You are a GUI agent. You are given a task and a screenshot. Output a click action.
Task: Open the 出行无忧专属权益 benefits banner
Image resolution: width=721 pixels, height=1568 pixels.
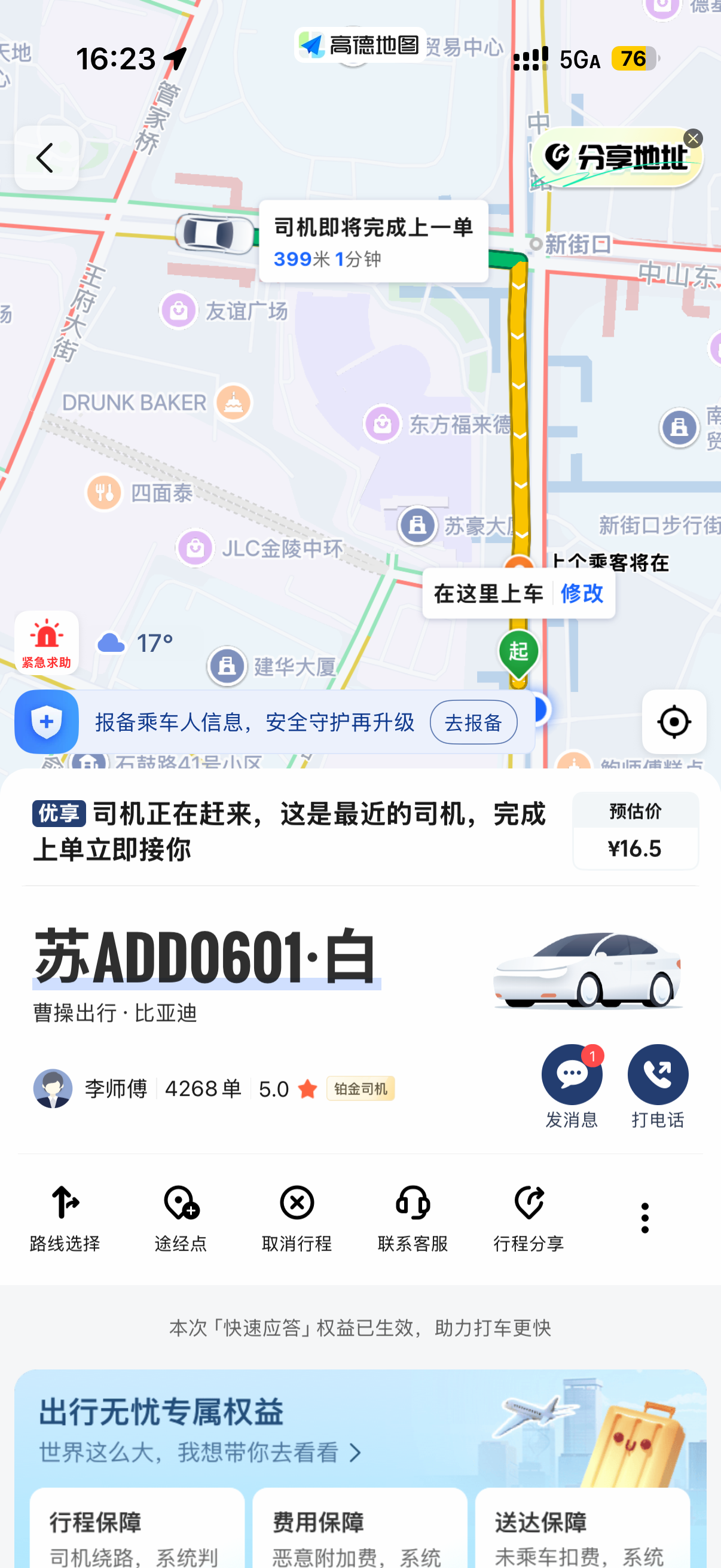click(201, 1430)
